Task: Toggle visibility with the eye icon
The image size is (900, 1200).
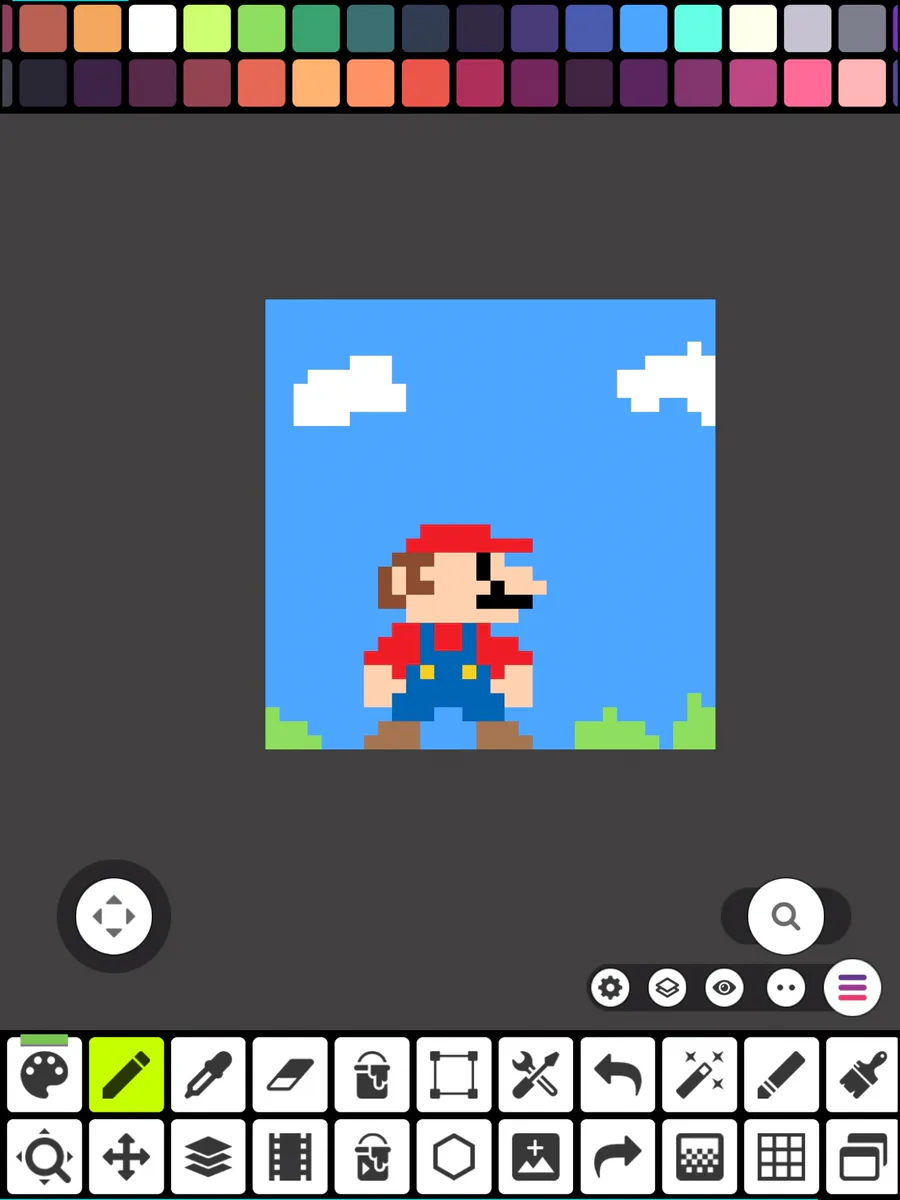Action: (724, 989)
